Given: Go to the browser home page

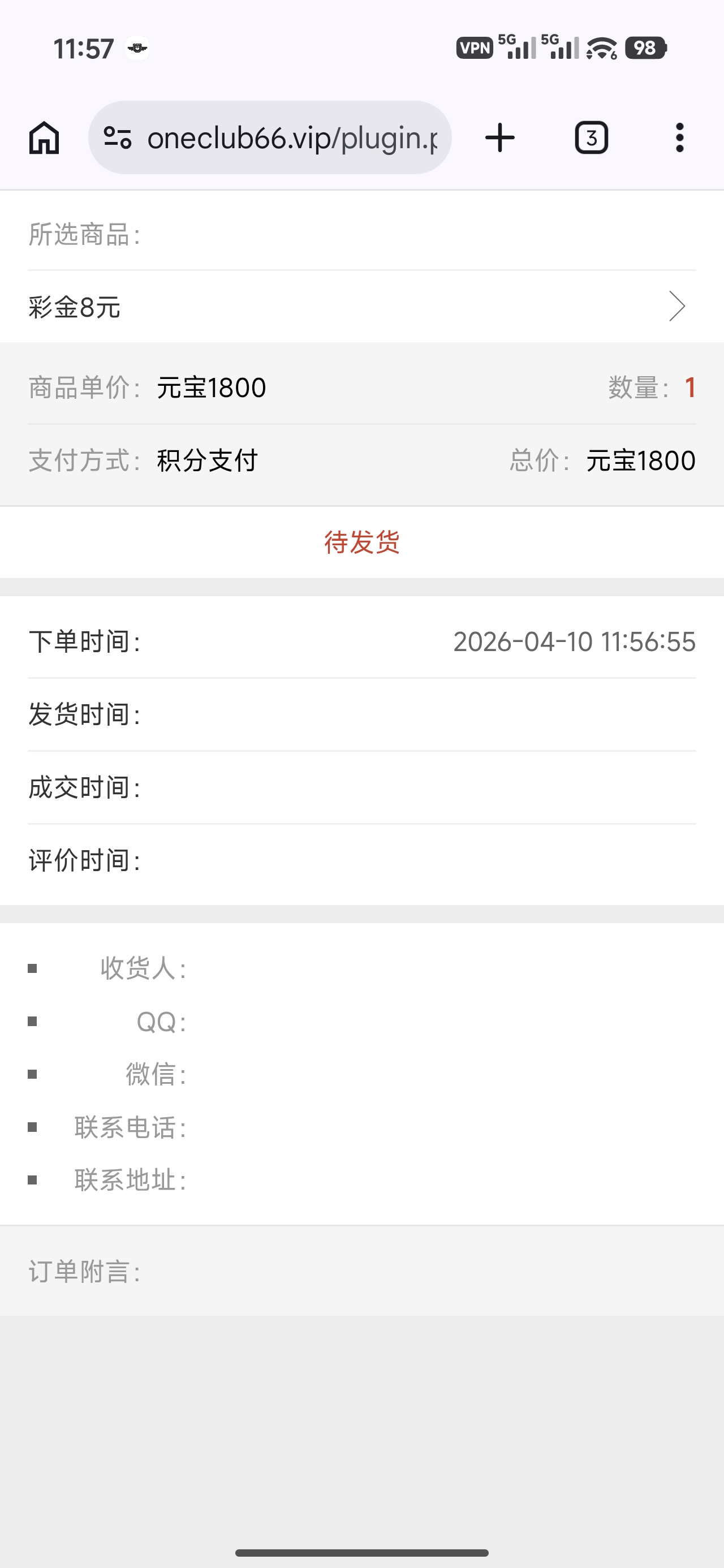Looking at the screenshot, I should tap(44, 137).
